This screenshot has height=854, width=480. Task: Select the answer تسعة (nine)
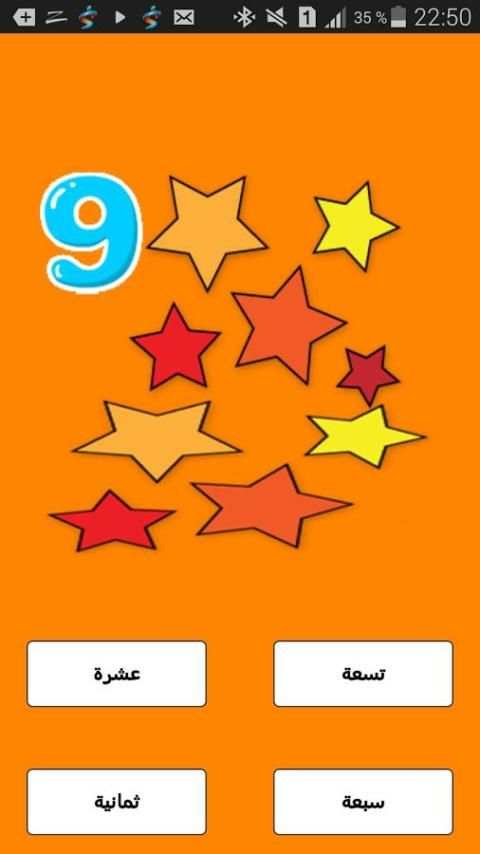pyautogui.click(x=363, y=674)
